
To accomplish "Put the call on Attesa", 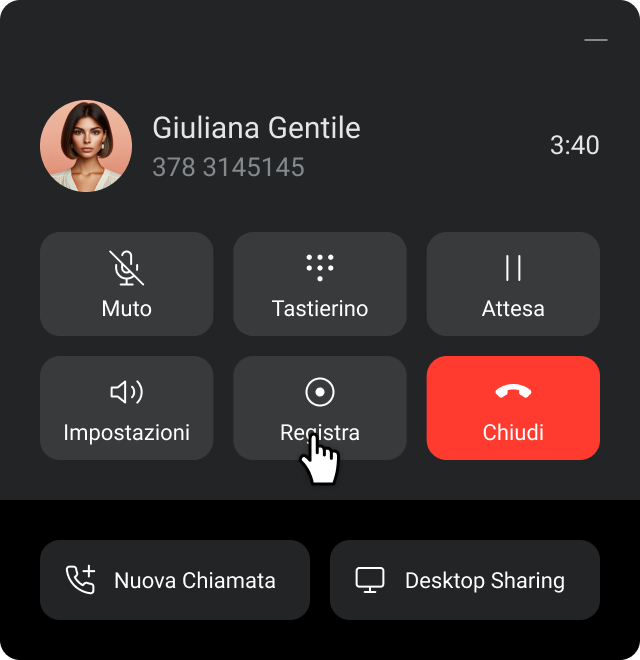I will 513,284.
